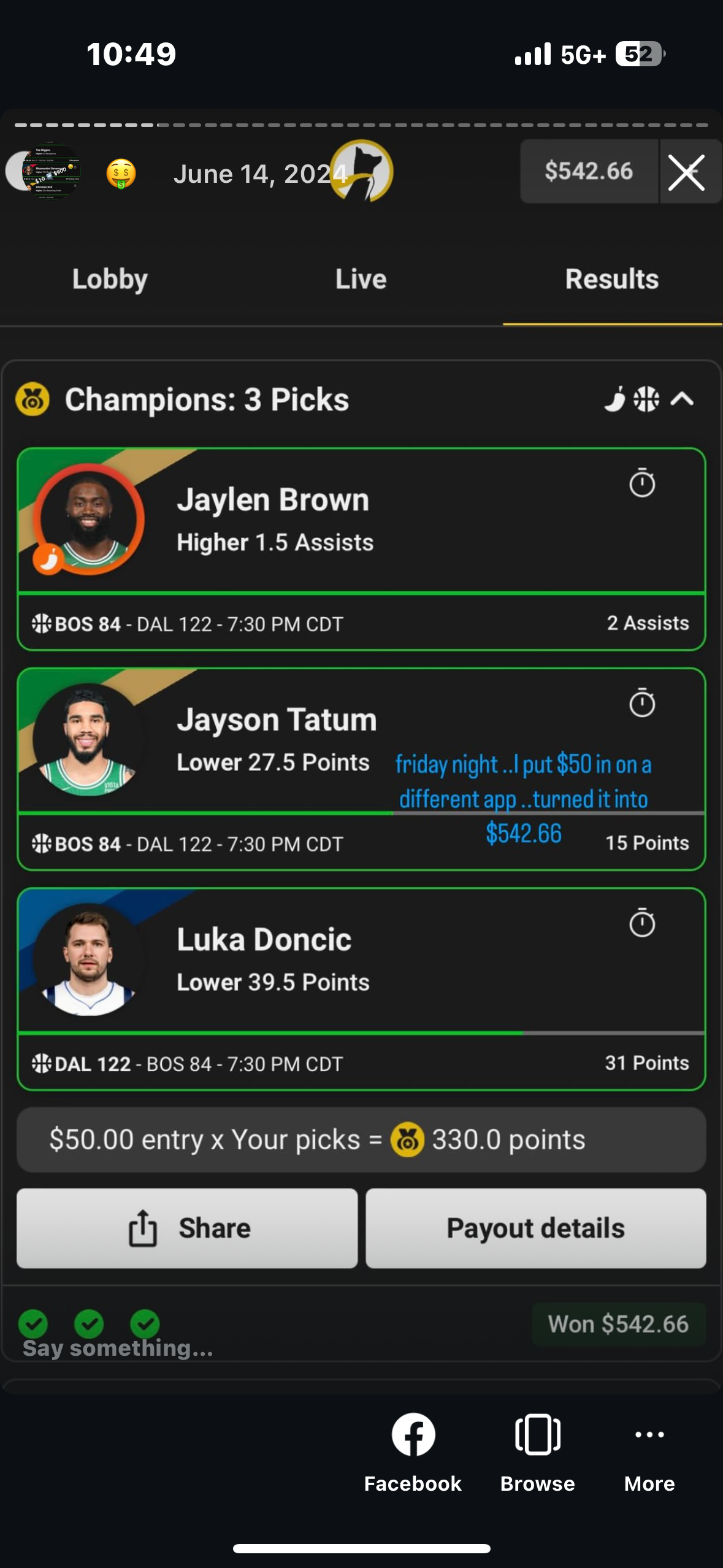
Task: Tap the Say something reply field
Action: (x=118, y=1348)
